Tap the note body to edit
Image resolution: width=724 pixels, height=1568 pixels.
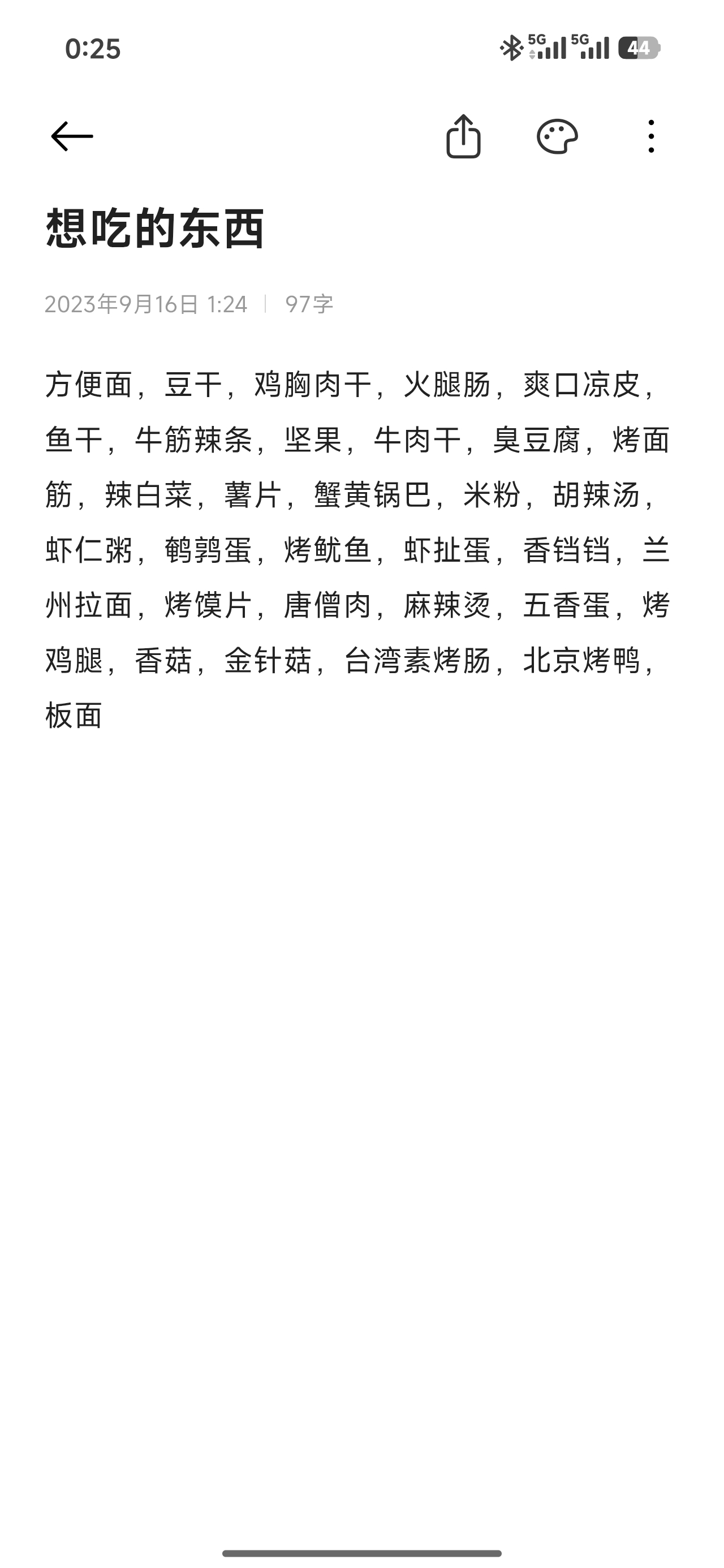pos(358,550)
